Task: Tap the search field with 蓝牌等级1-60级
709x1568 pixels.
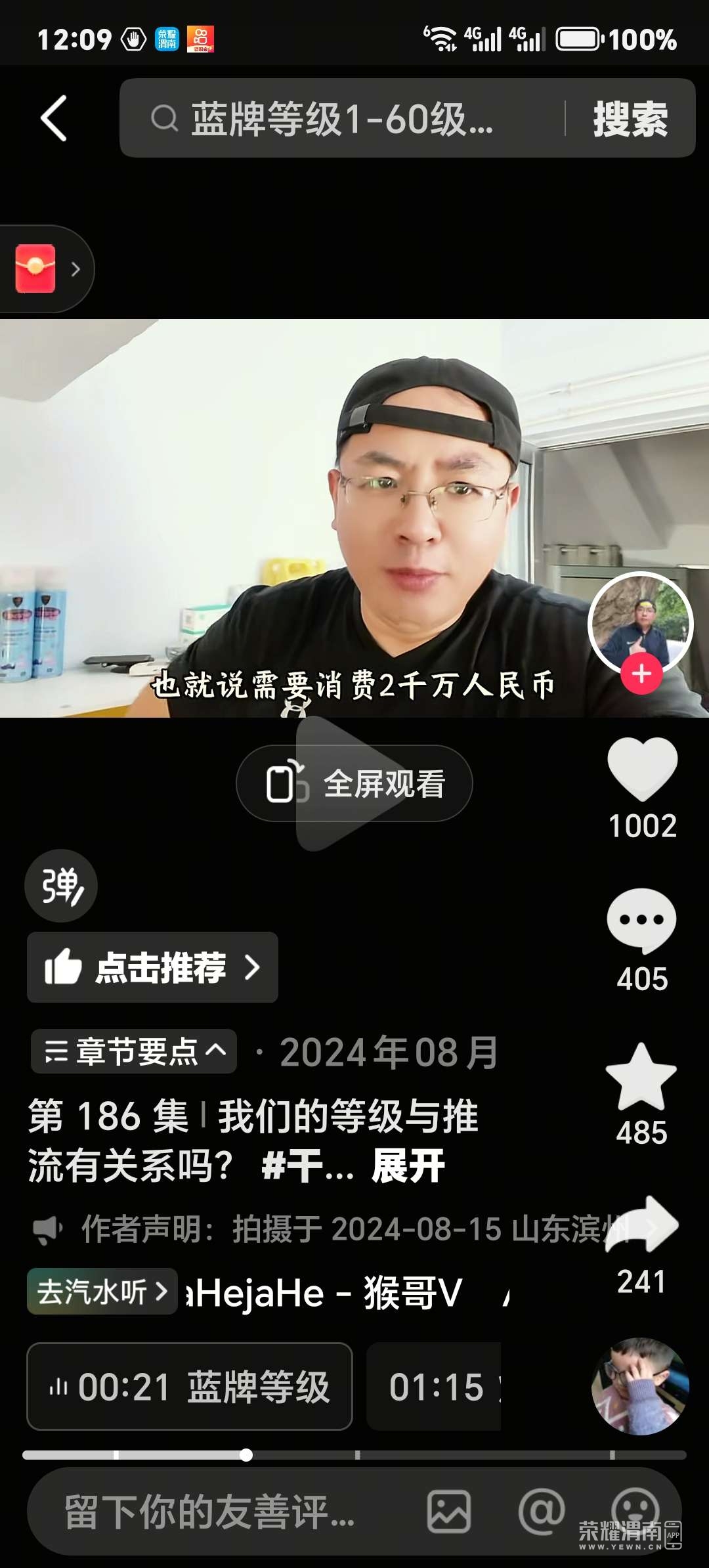Action: (341, 119)
